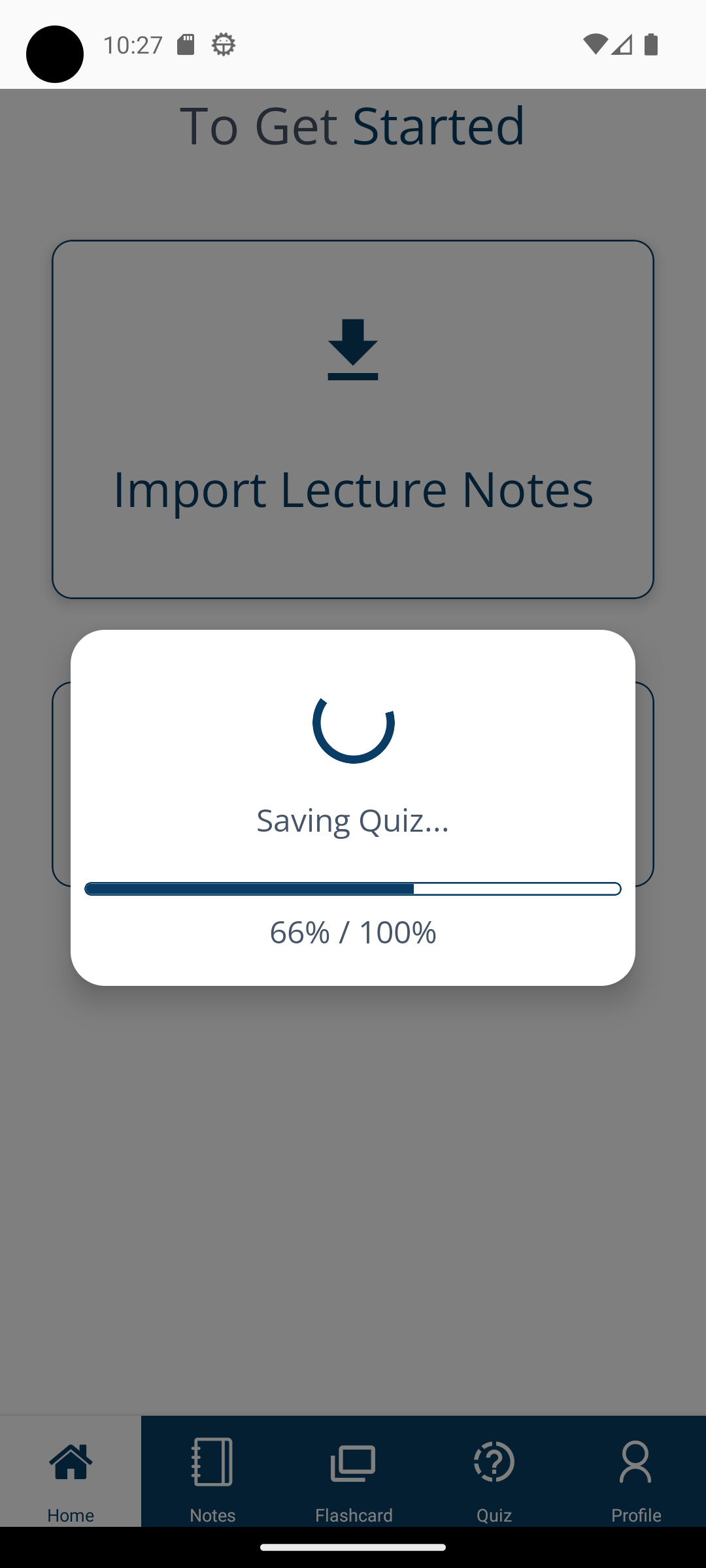Open the Import Lecture Notes card
The image size is (706, 1568).
point(353,419)
